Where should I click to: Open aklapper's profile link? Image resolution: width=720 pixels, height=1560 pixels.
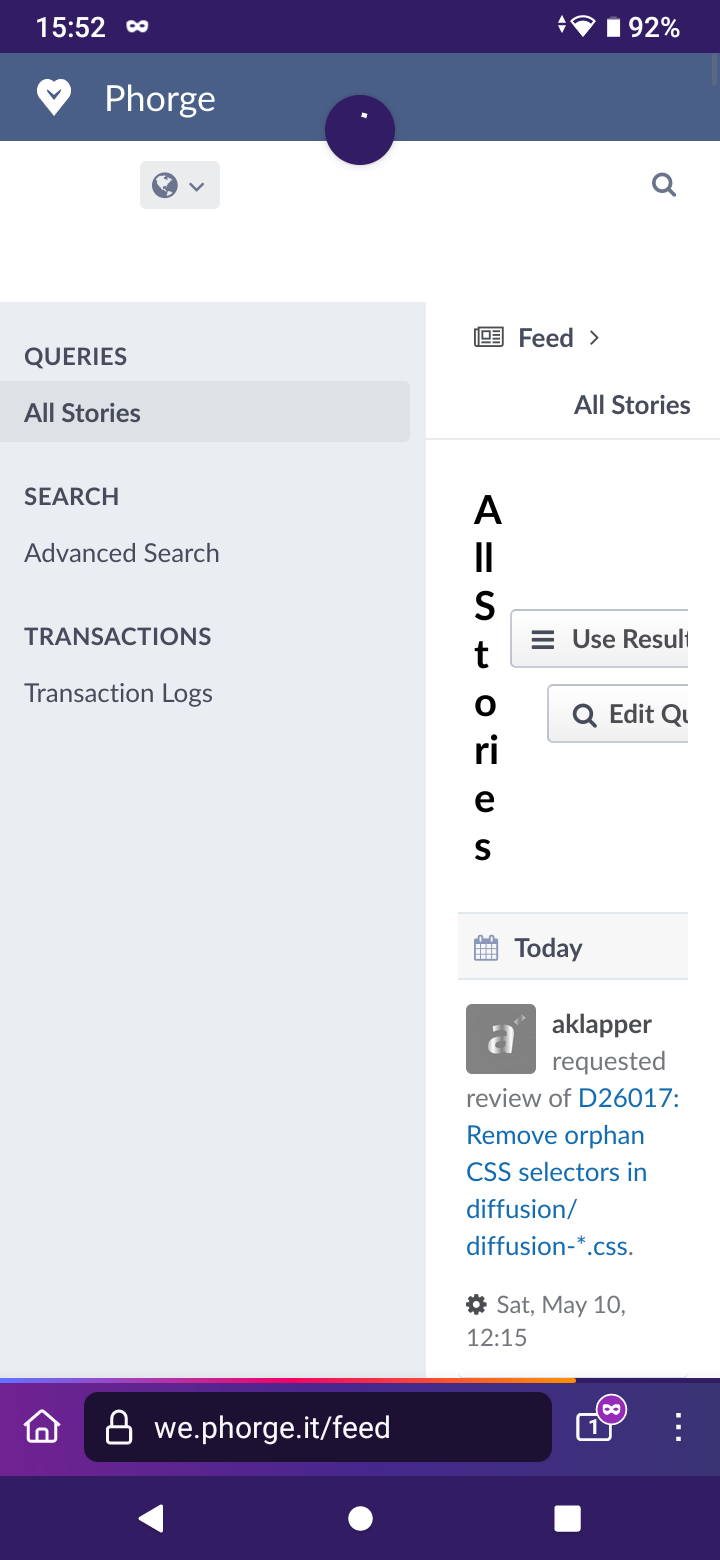[602, 1024]
